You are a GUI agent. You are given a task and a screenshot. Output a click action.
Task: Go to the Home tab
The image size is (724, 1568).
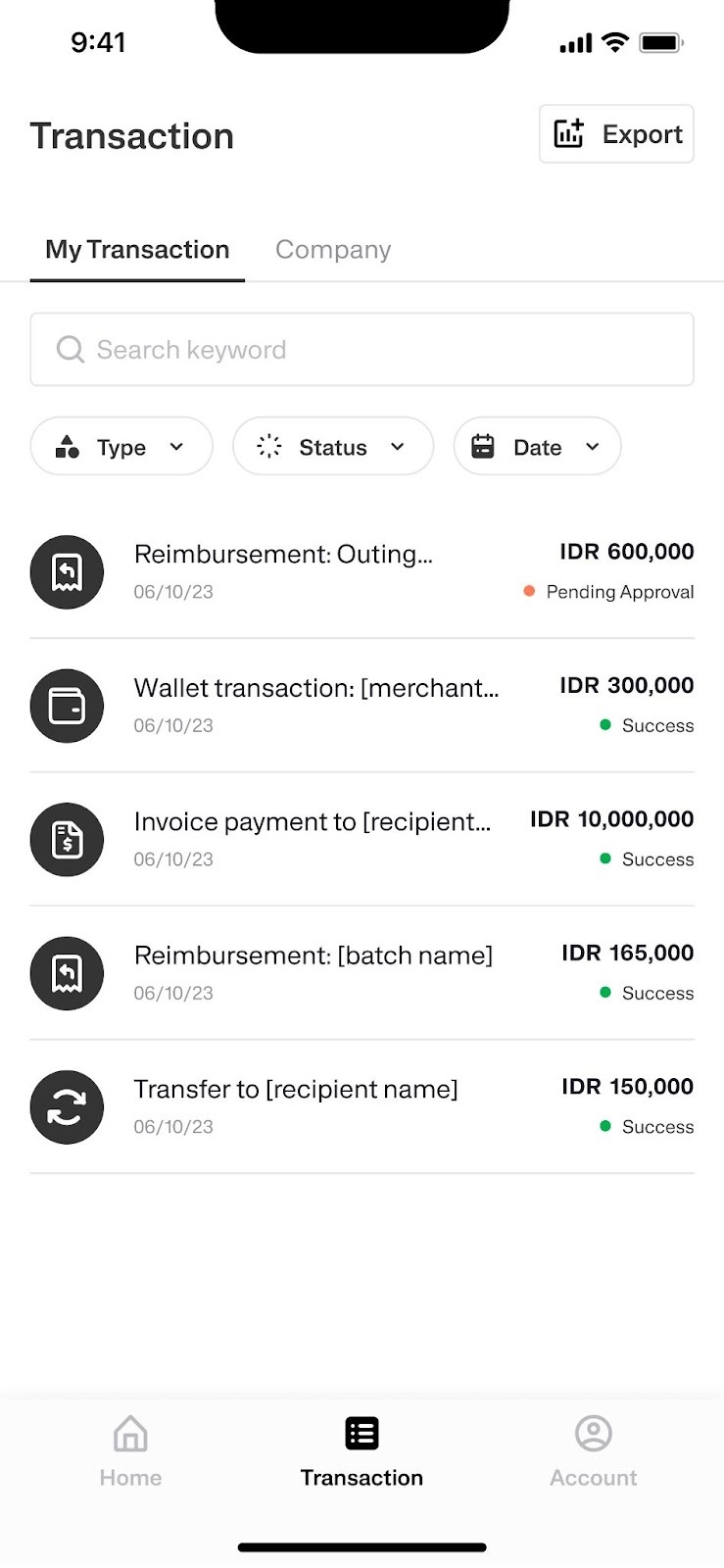pos(130,1452)
